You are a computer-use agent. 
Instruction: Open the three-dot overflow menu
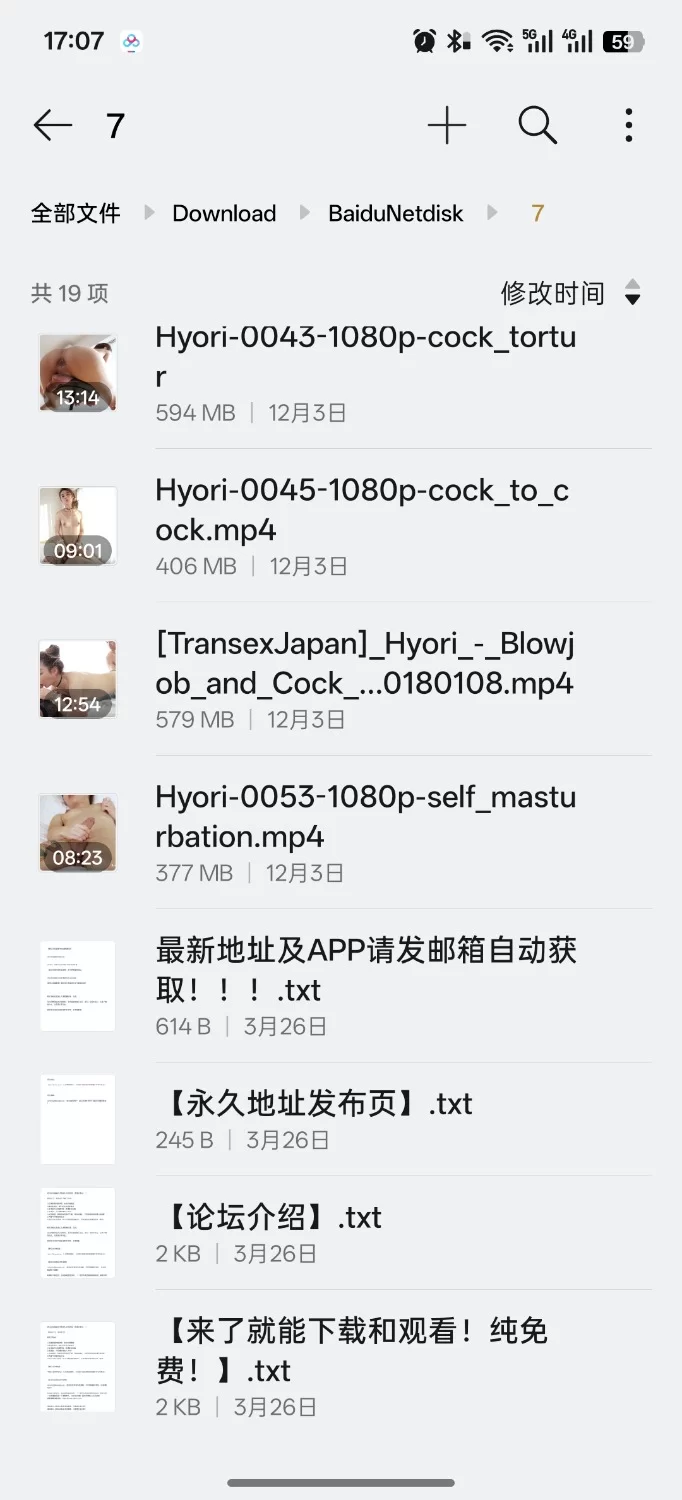tap(628, 126)
